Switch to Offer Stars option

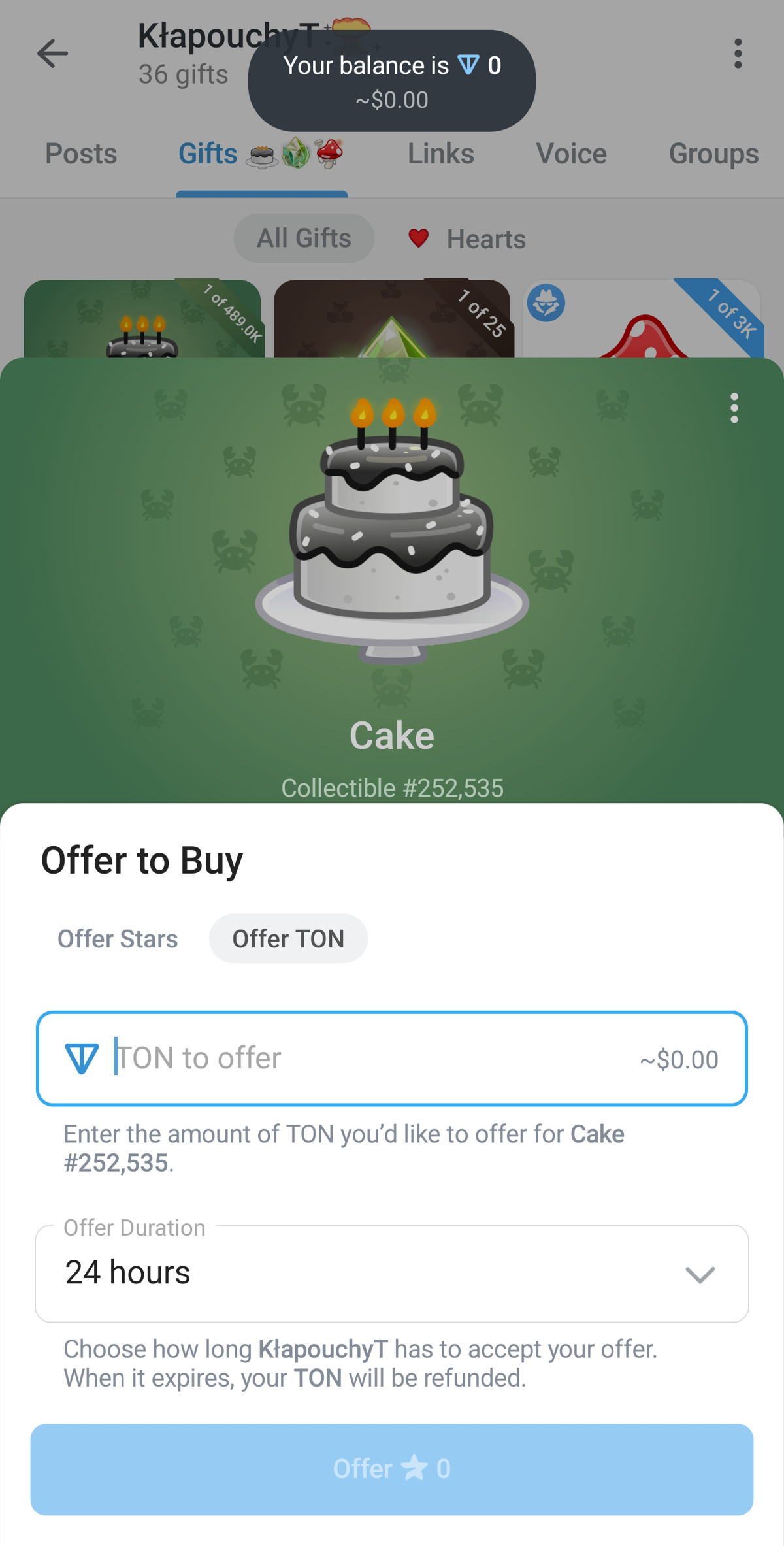point(118,939)
